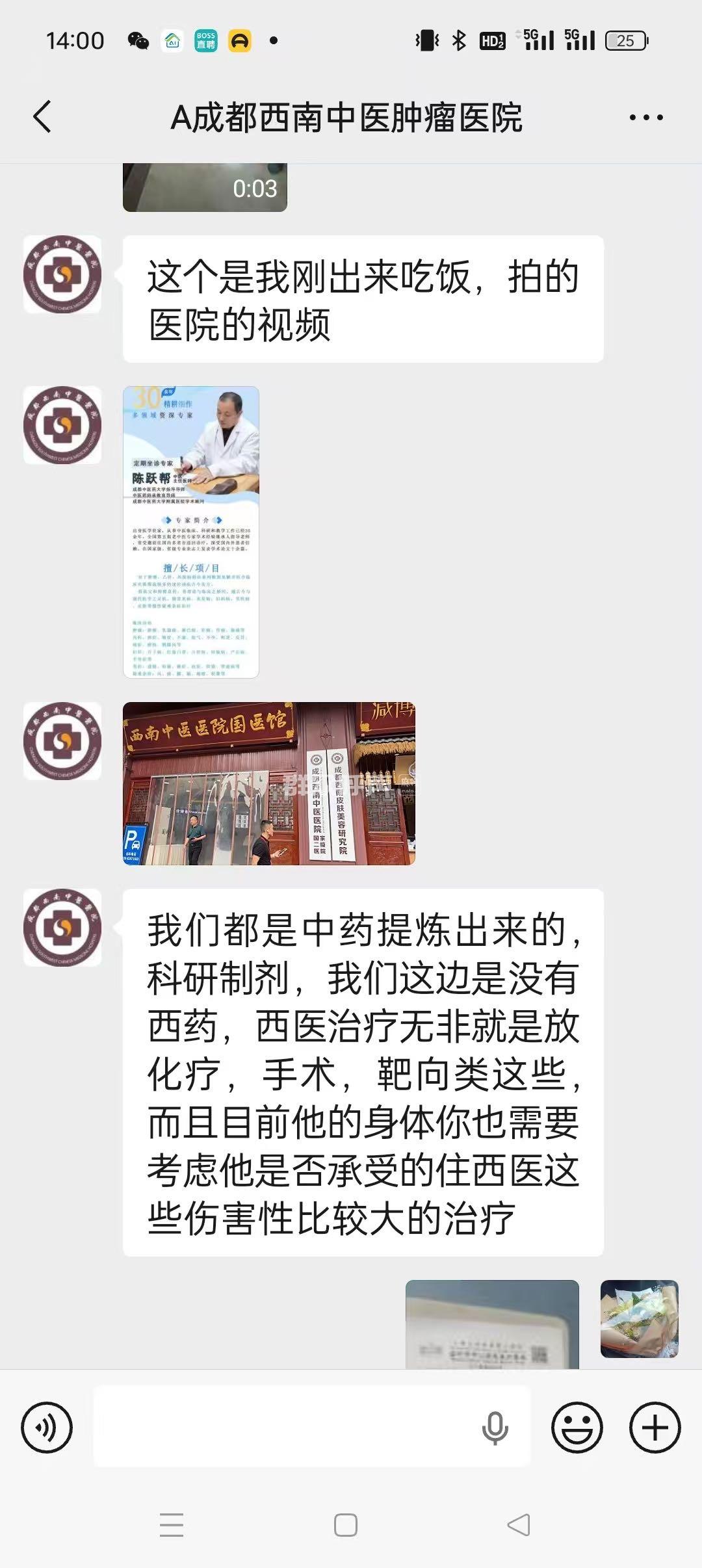Open the emoji picker
702x1568 pixels.
(x=577, y=1428)
